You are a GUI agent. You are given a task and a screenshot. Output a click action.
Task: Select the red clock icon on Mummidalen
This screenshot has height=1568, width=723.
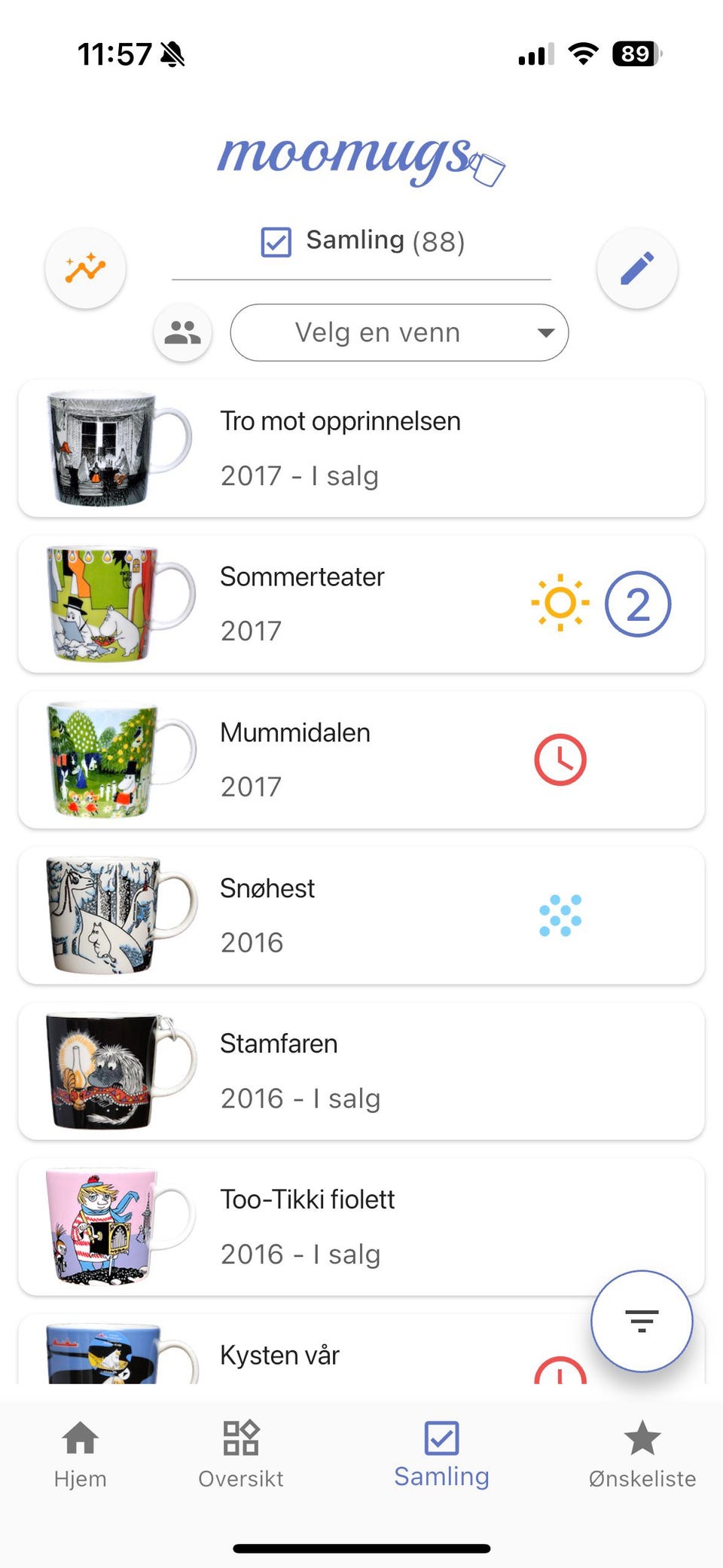558,760
